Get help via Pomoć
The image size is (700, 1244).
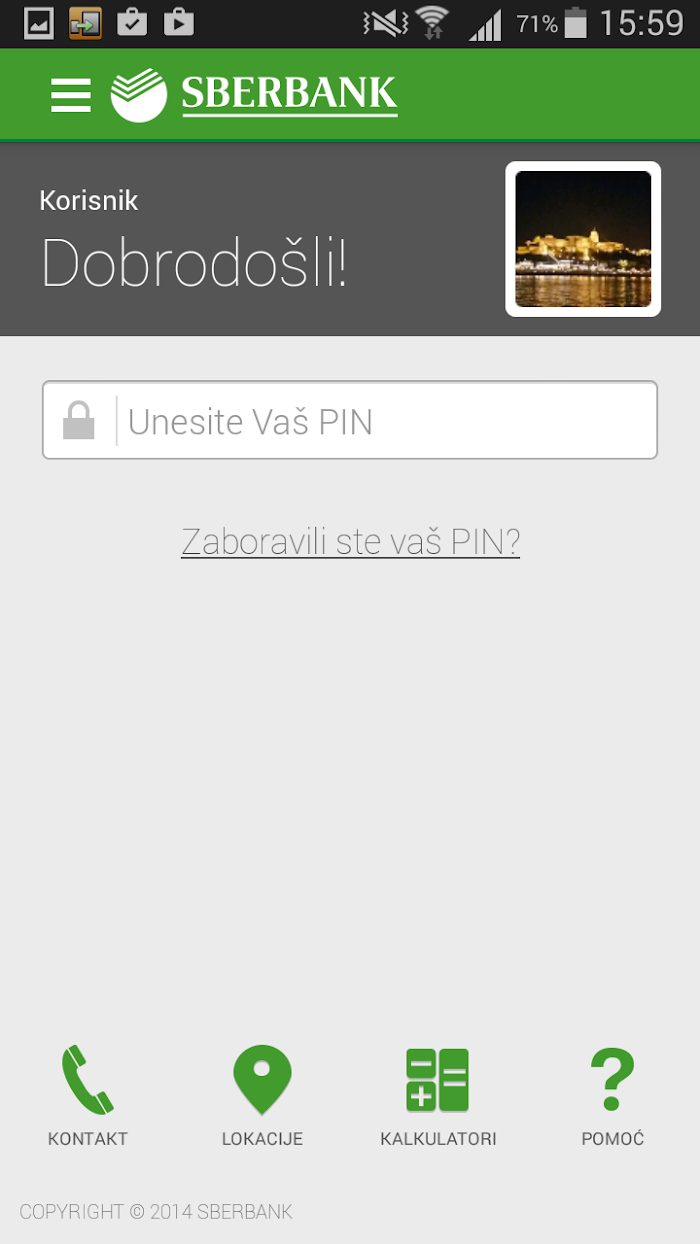coord(613,1096)
